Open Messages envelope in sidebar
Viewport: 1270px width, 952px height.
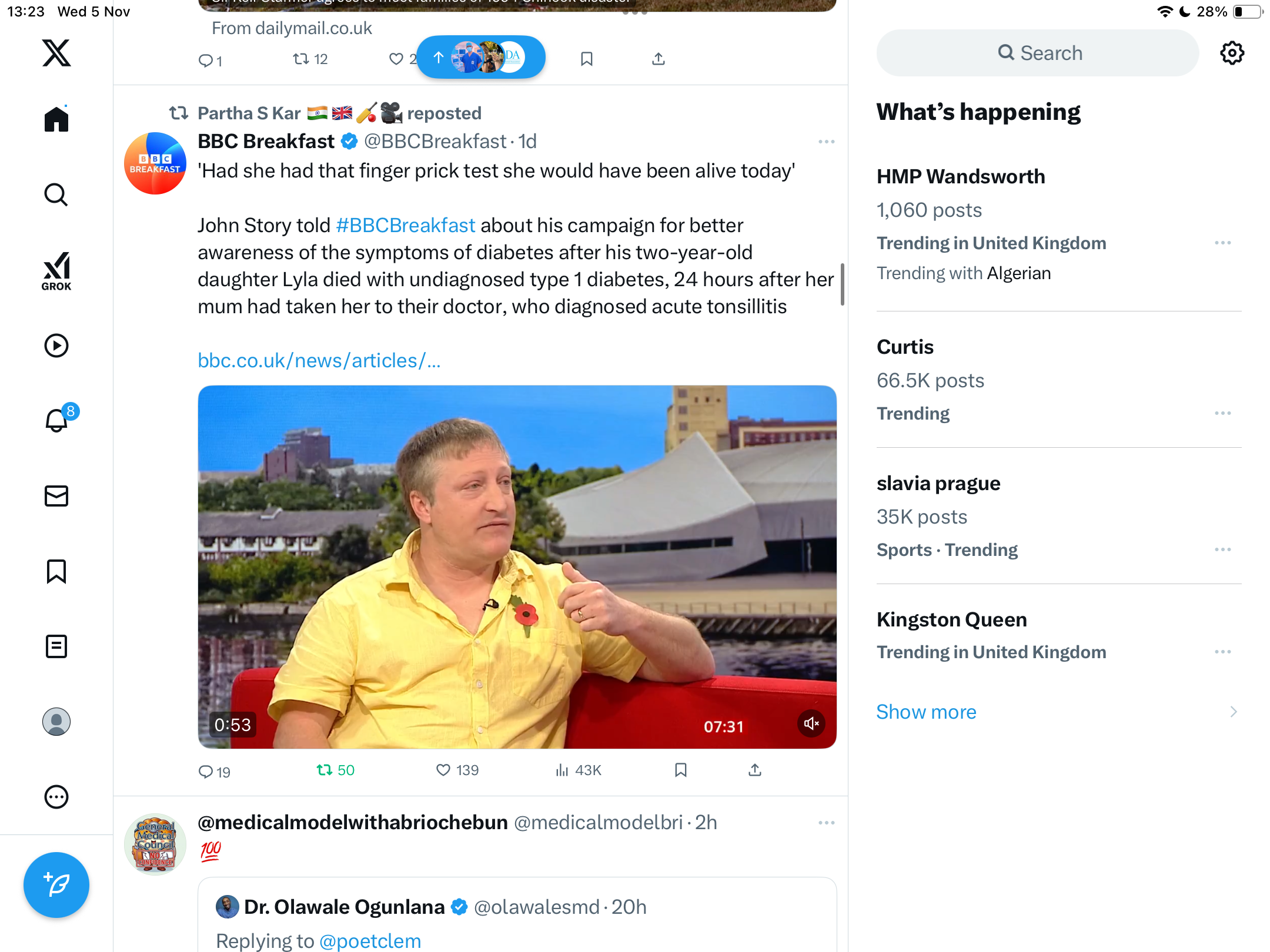click(x=56, y=496)
